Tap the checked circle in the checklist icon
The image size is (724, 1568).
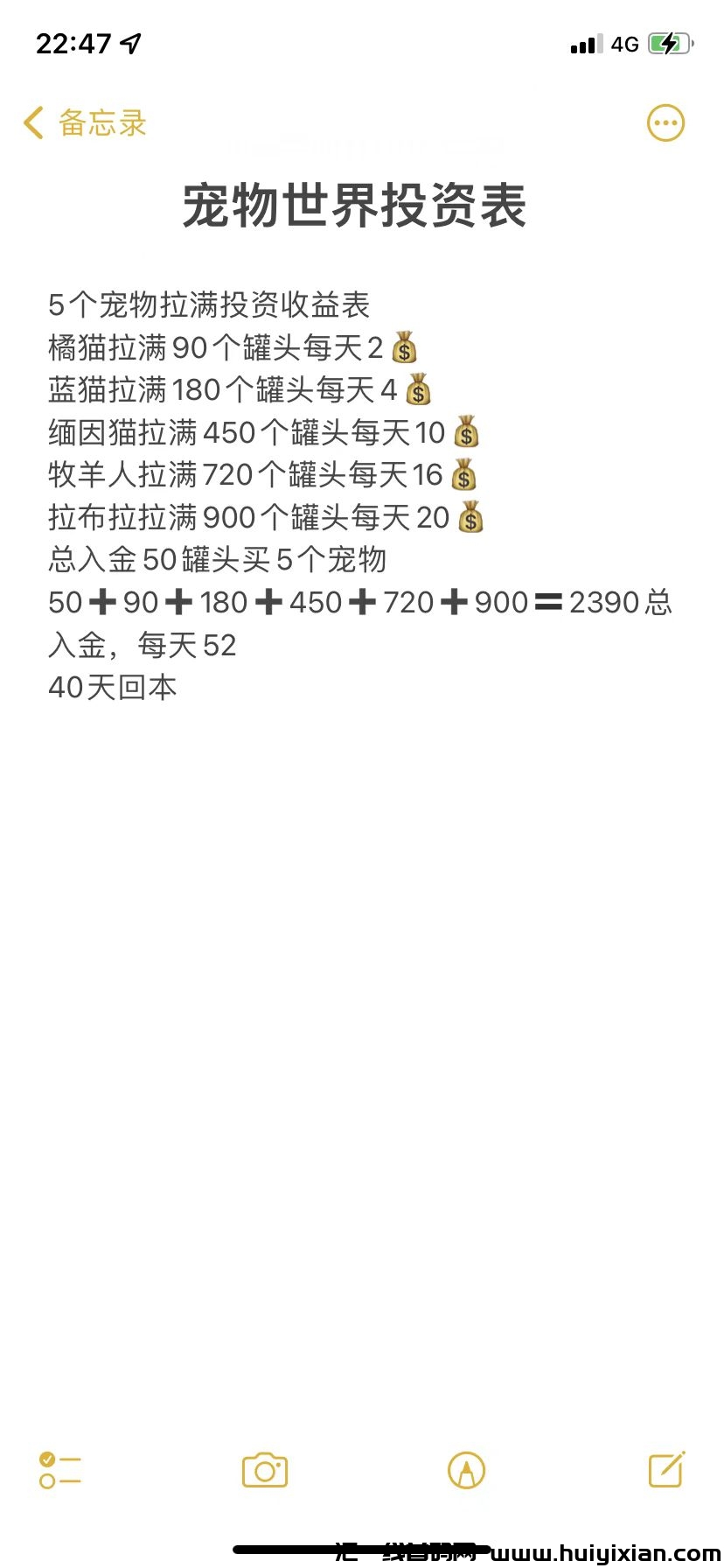[x=47, y=1459]
